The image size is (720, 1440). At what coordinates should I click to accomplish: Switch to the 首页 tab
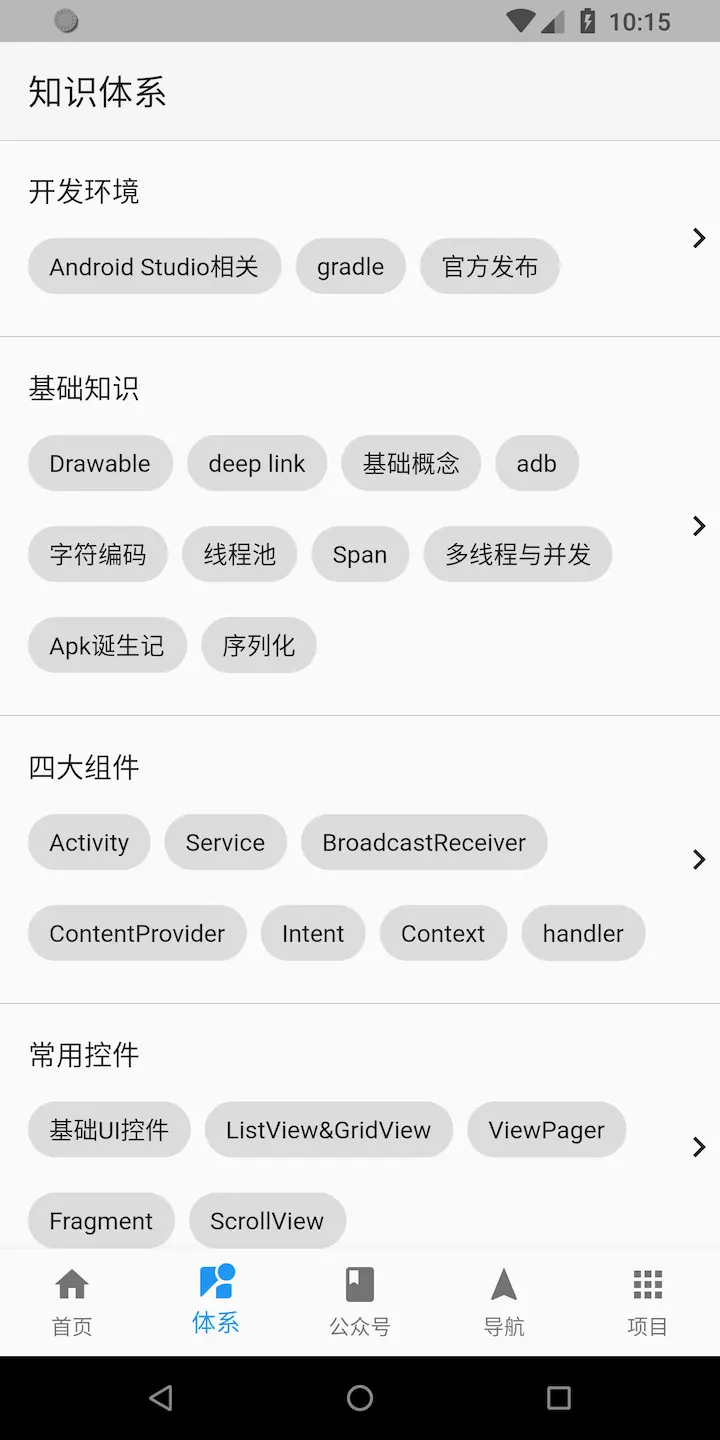tap(72, 1302)
